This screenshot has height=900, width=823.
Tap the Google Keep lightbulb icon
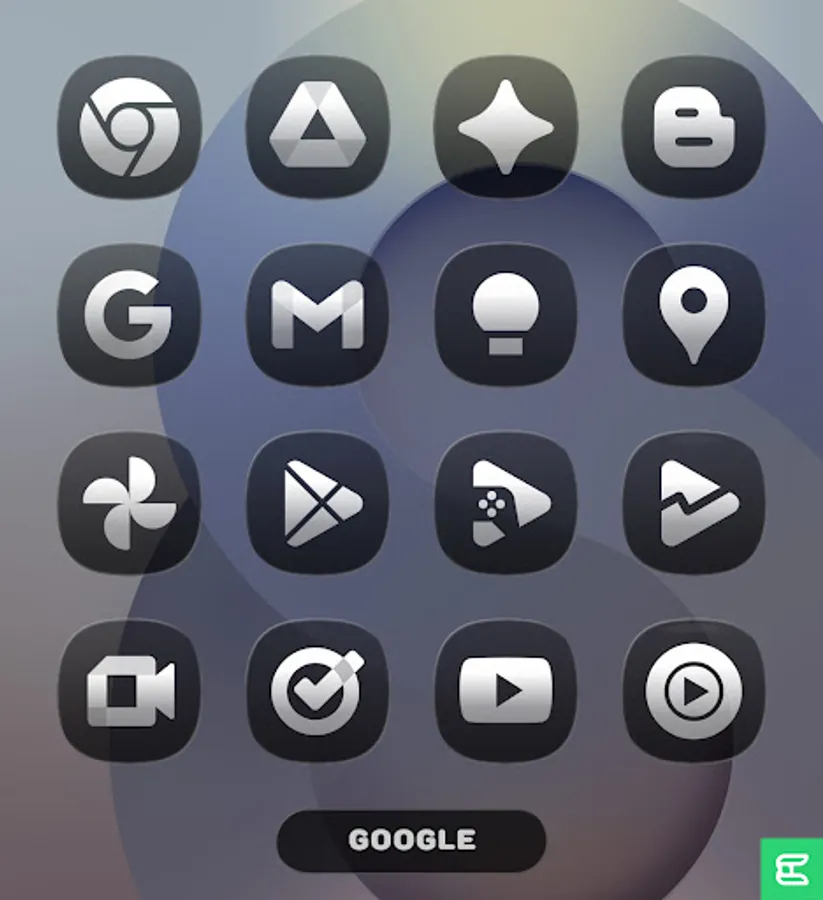point(505,315)
